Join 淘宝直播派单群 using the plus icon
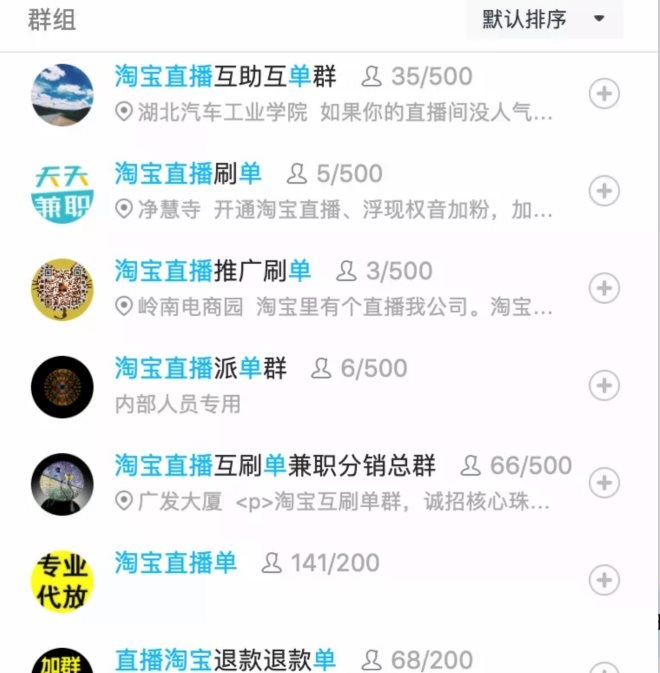 tap(604, 385)
